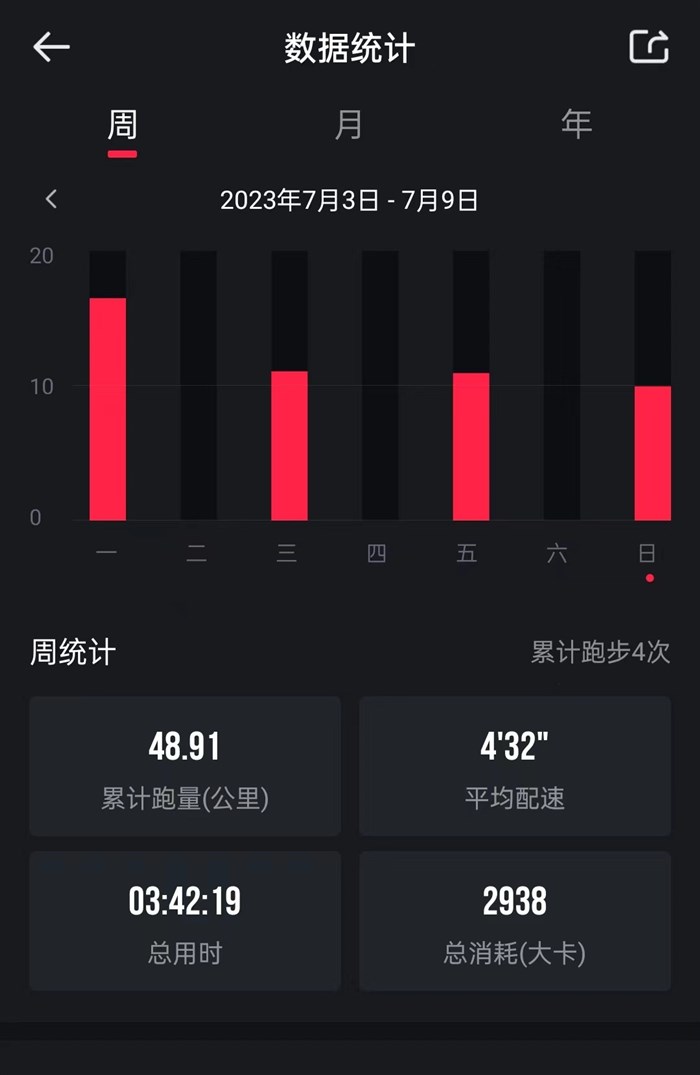Go back using the top-left arrow
Viewport: 700px width, 1075px height.
click(x=51, y=47)
